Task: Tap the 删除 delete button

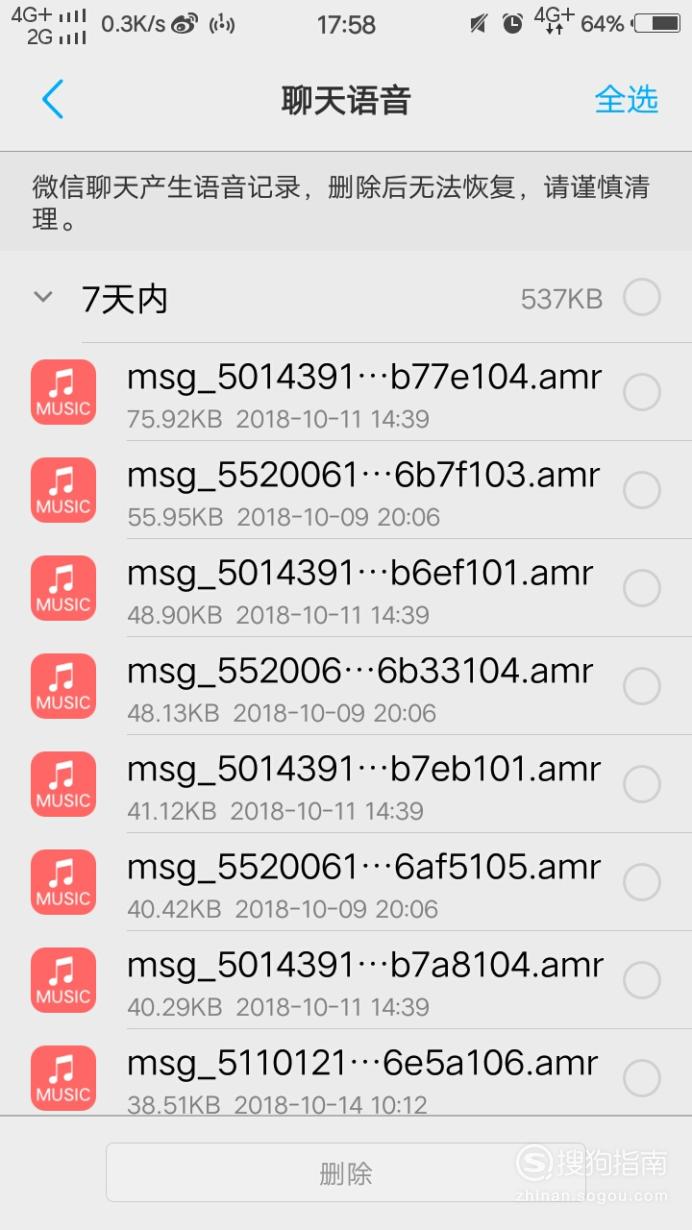Action: pyautogui.click(x=346, y=1173)
